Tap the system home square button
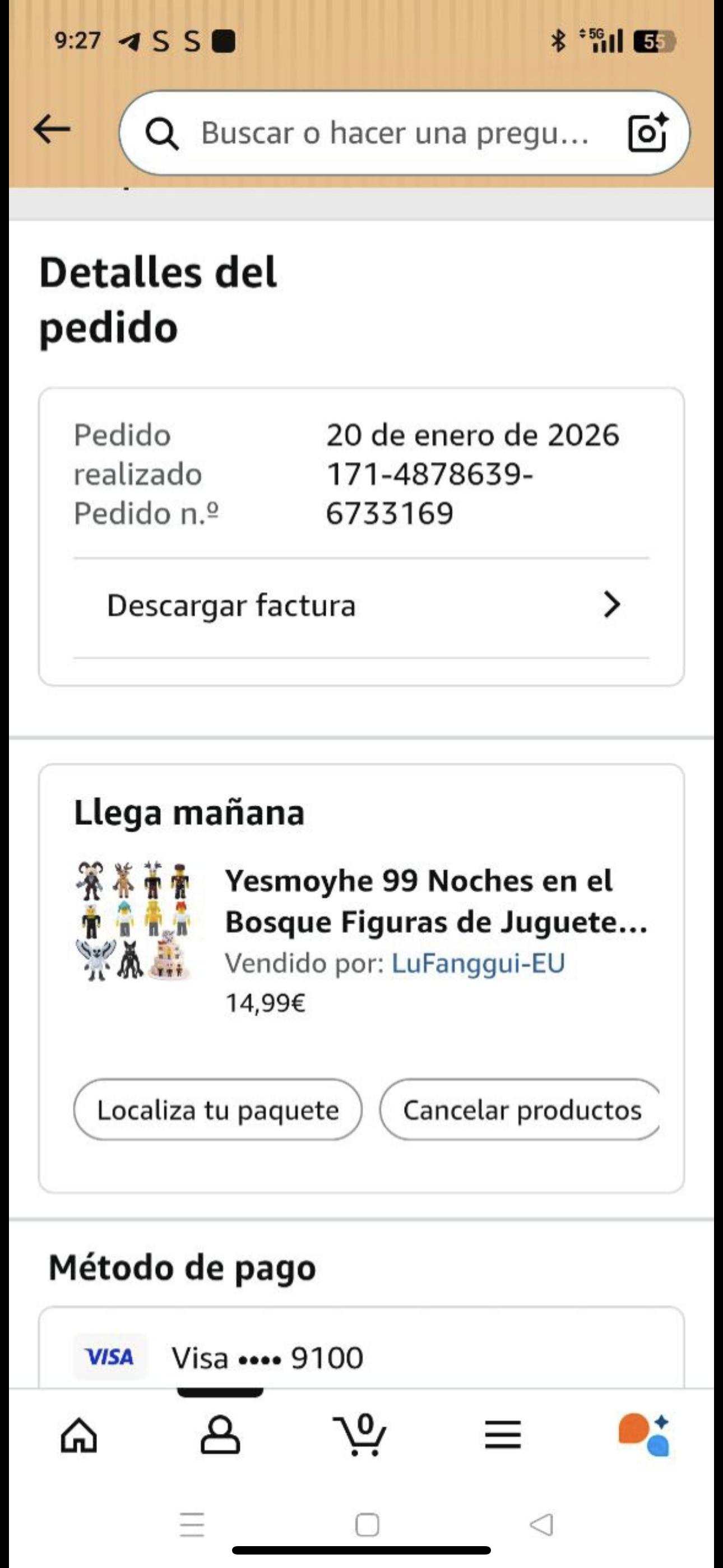Viewport: 723px width, 1568px height. [367, 1525]
